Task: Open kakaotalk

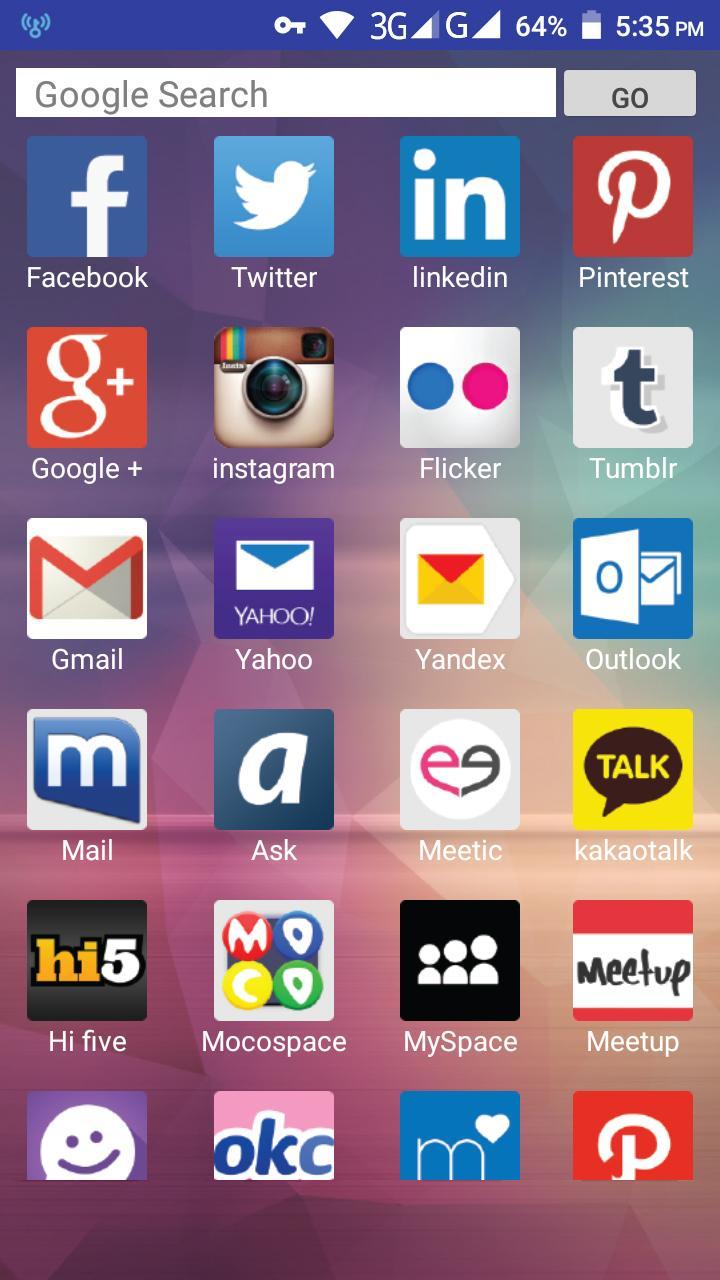Action: pyautogui.click(x=633, y=769)
